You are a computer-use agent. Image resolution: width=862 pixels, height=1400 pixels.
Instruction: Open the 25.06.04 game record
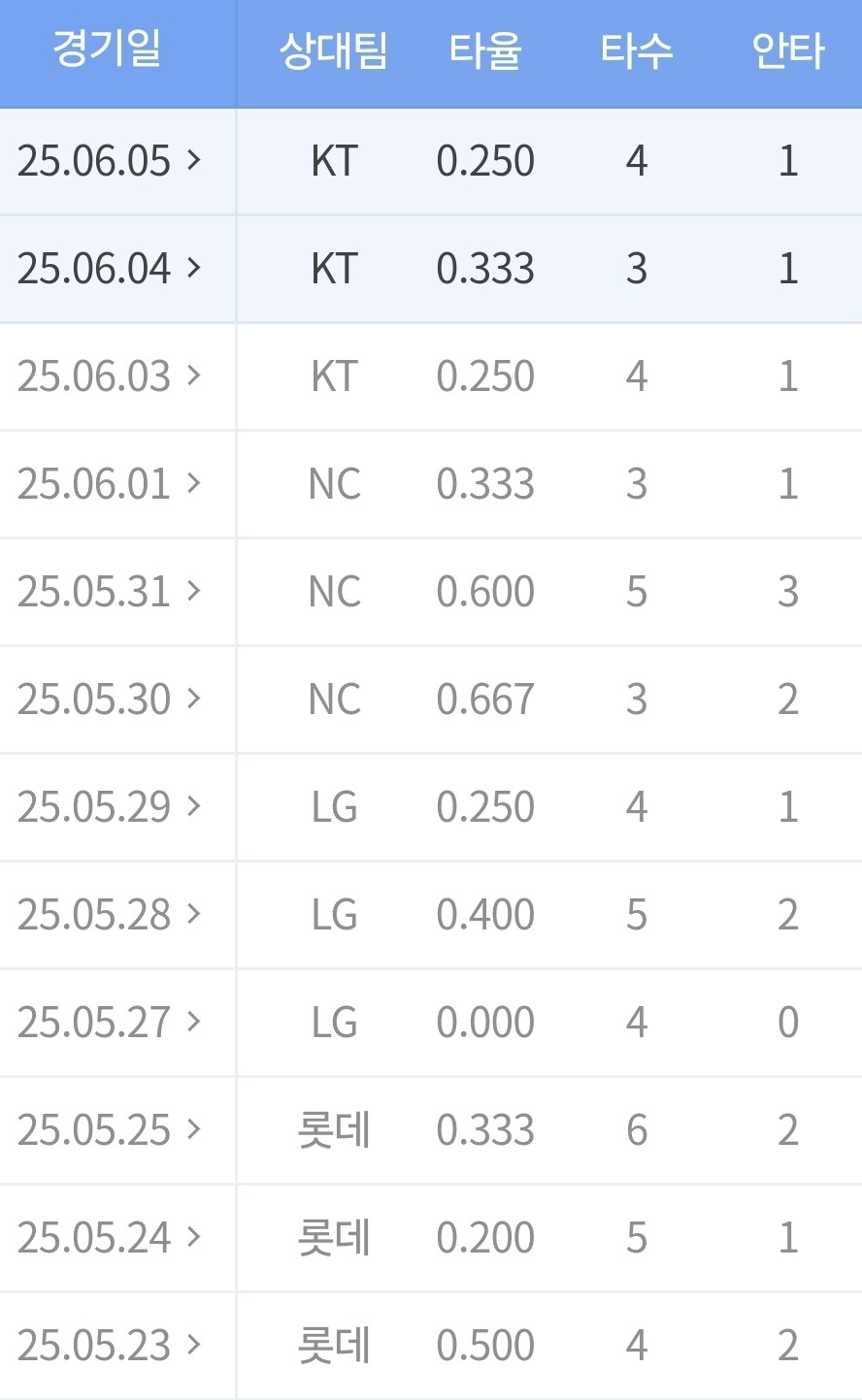(109, 269)
